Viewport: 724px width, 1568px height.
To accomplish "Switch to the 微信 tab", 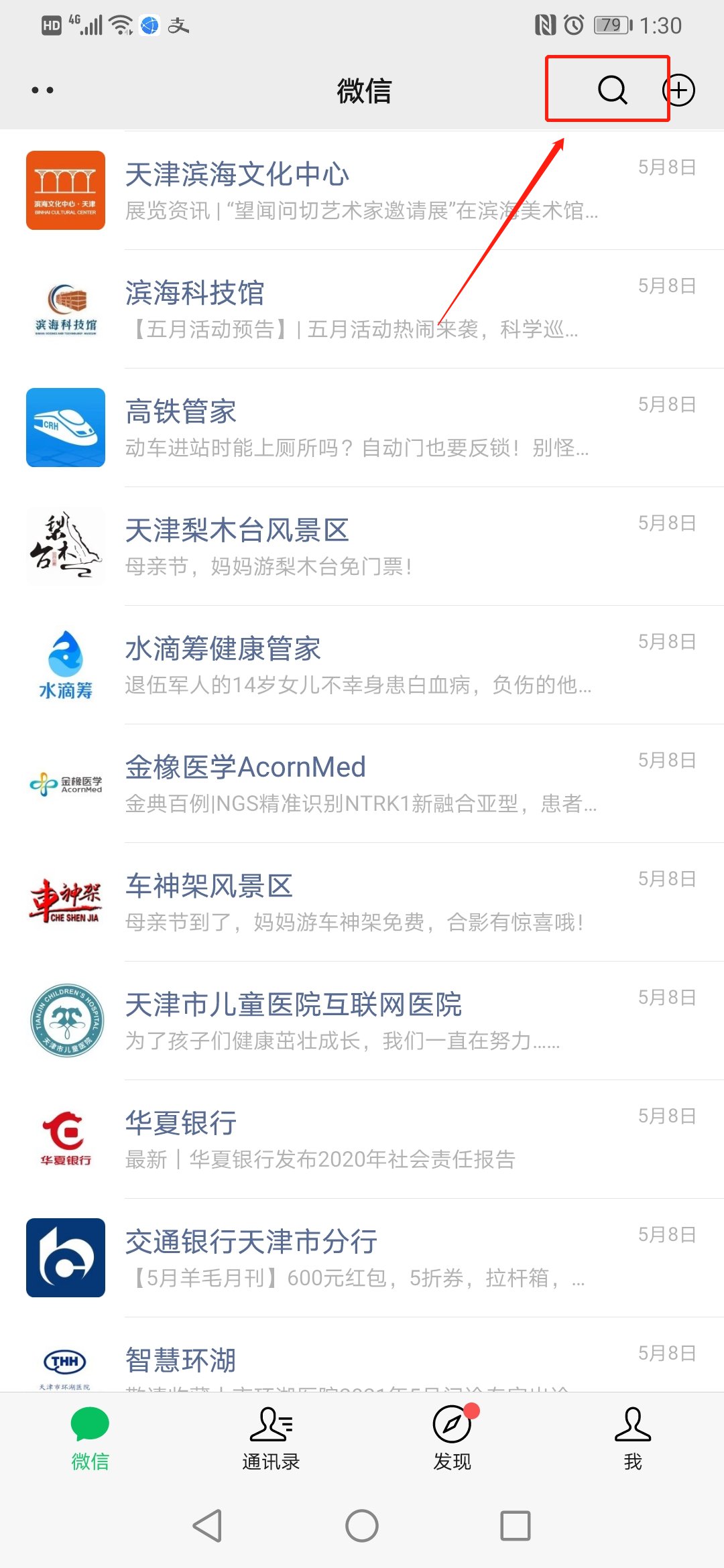I will point(90,1438).
